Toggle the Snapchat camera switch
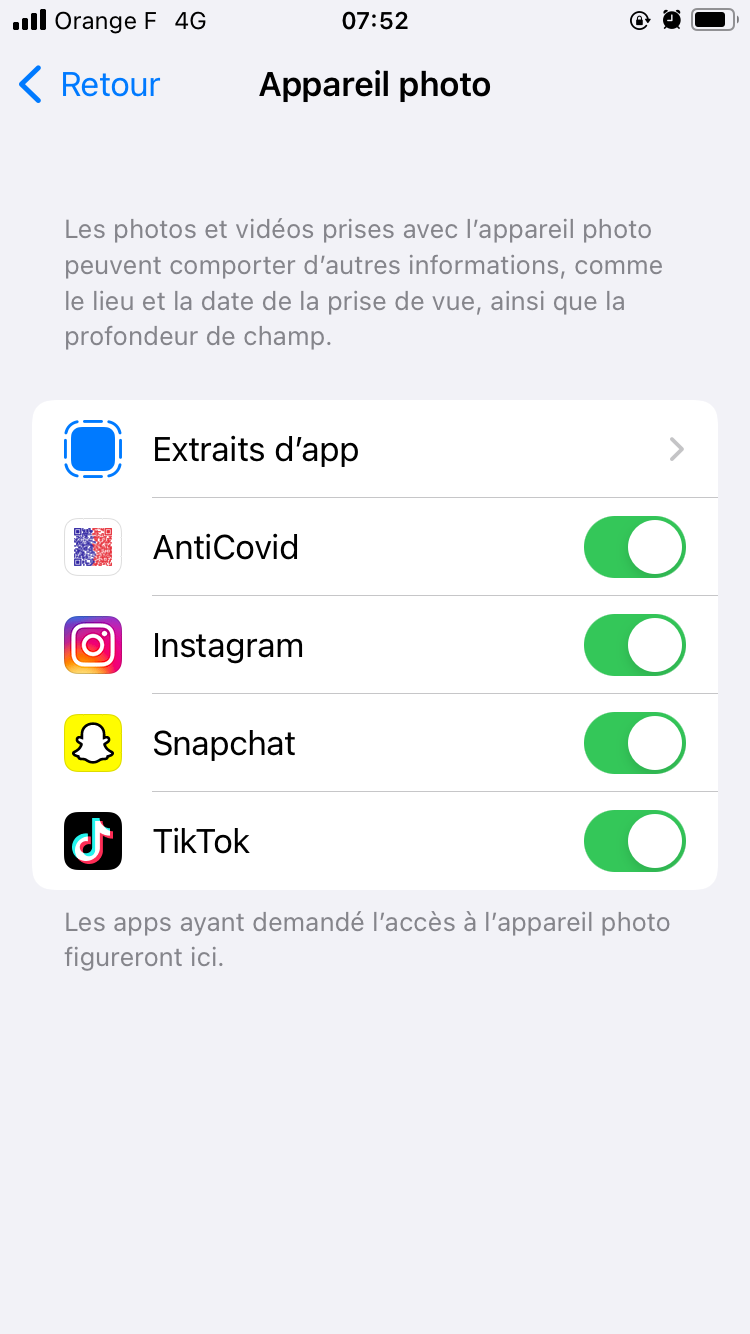The image size is (750, 1334). click(635, 743)
